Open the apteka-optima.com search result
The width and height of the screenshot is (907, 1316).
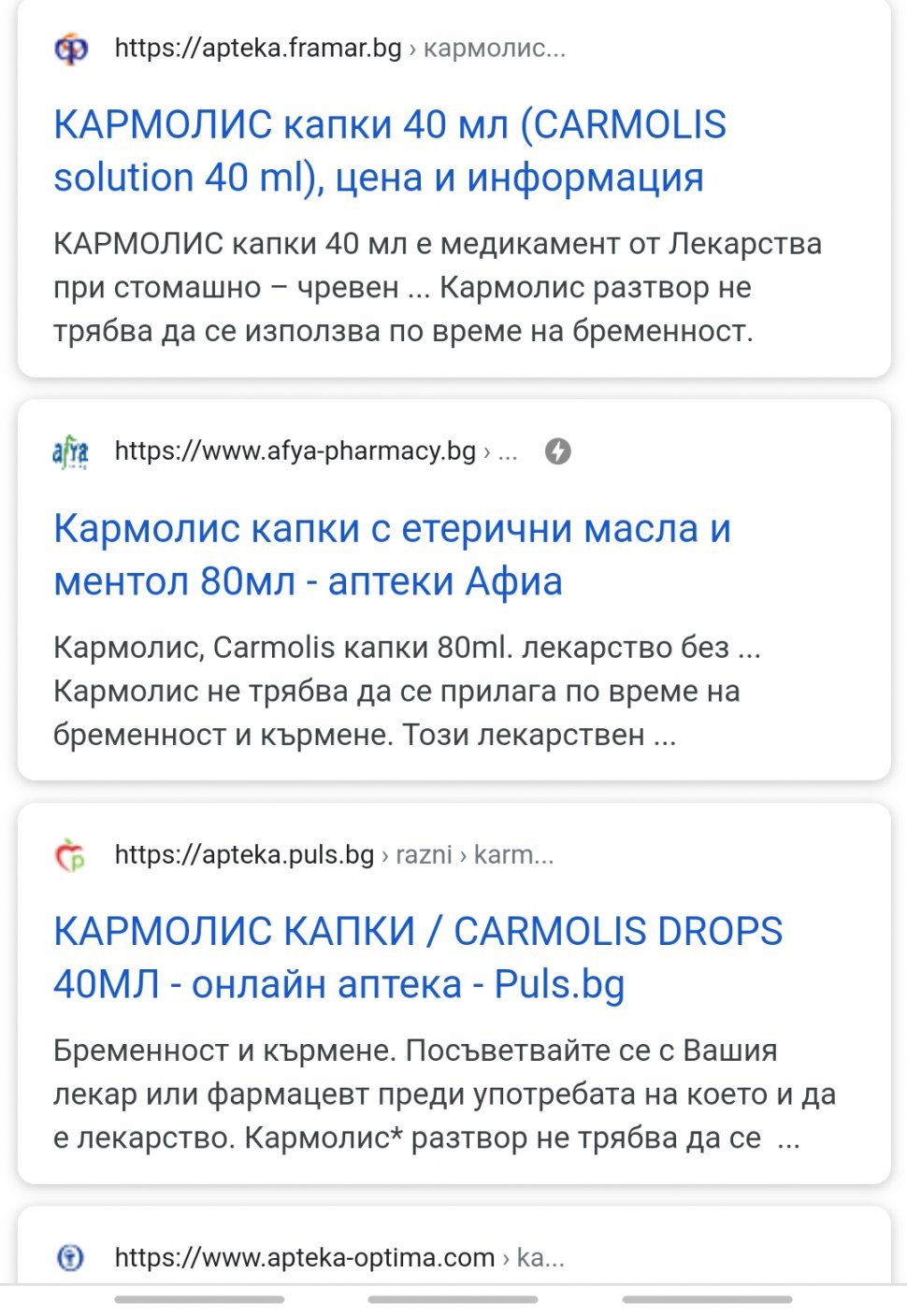(x=305, y=1257)
